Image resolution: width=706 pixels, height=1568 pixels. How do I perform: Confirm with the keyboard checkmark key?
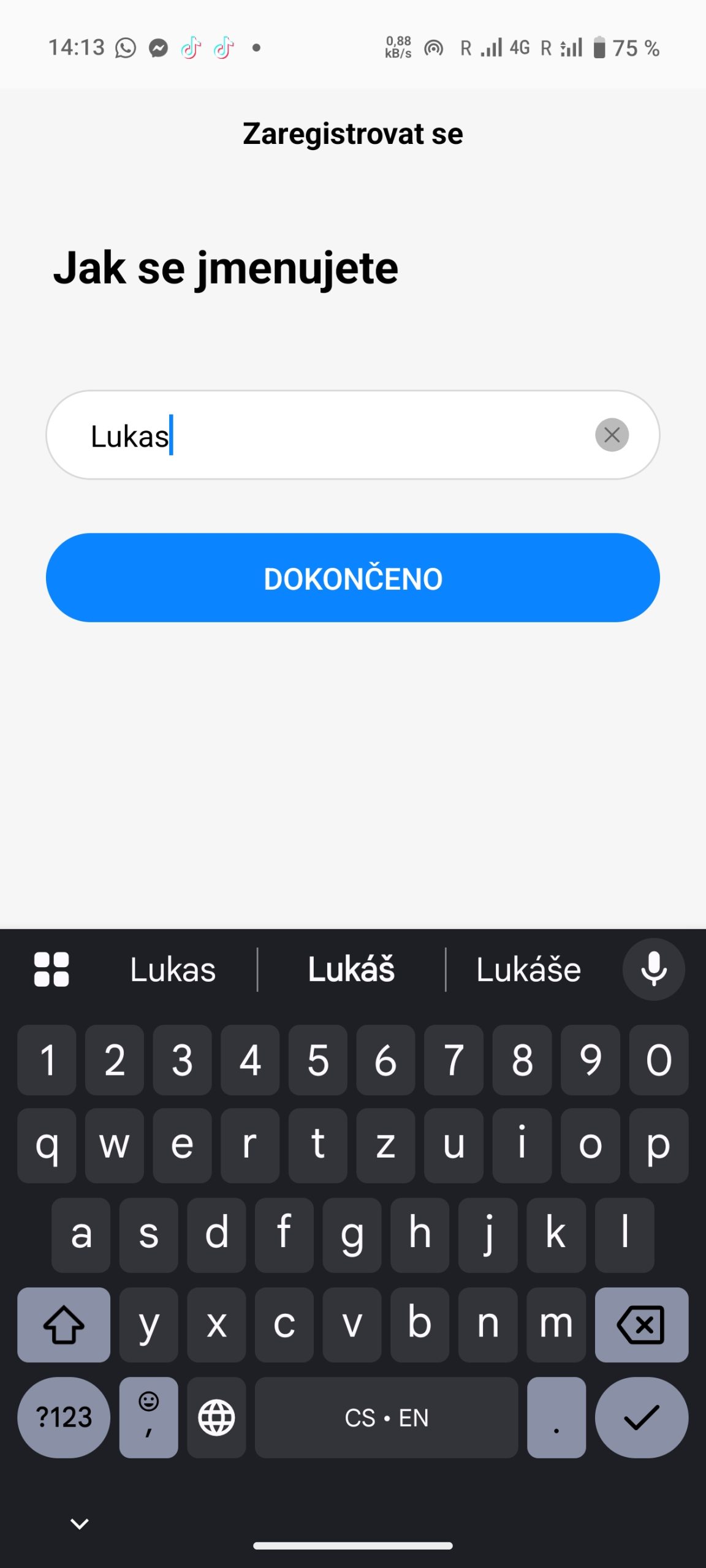tap(641, 1417)
